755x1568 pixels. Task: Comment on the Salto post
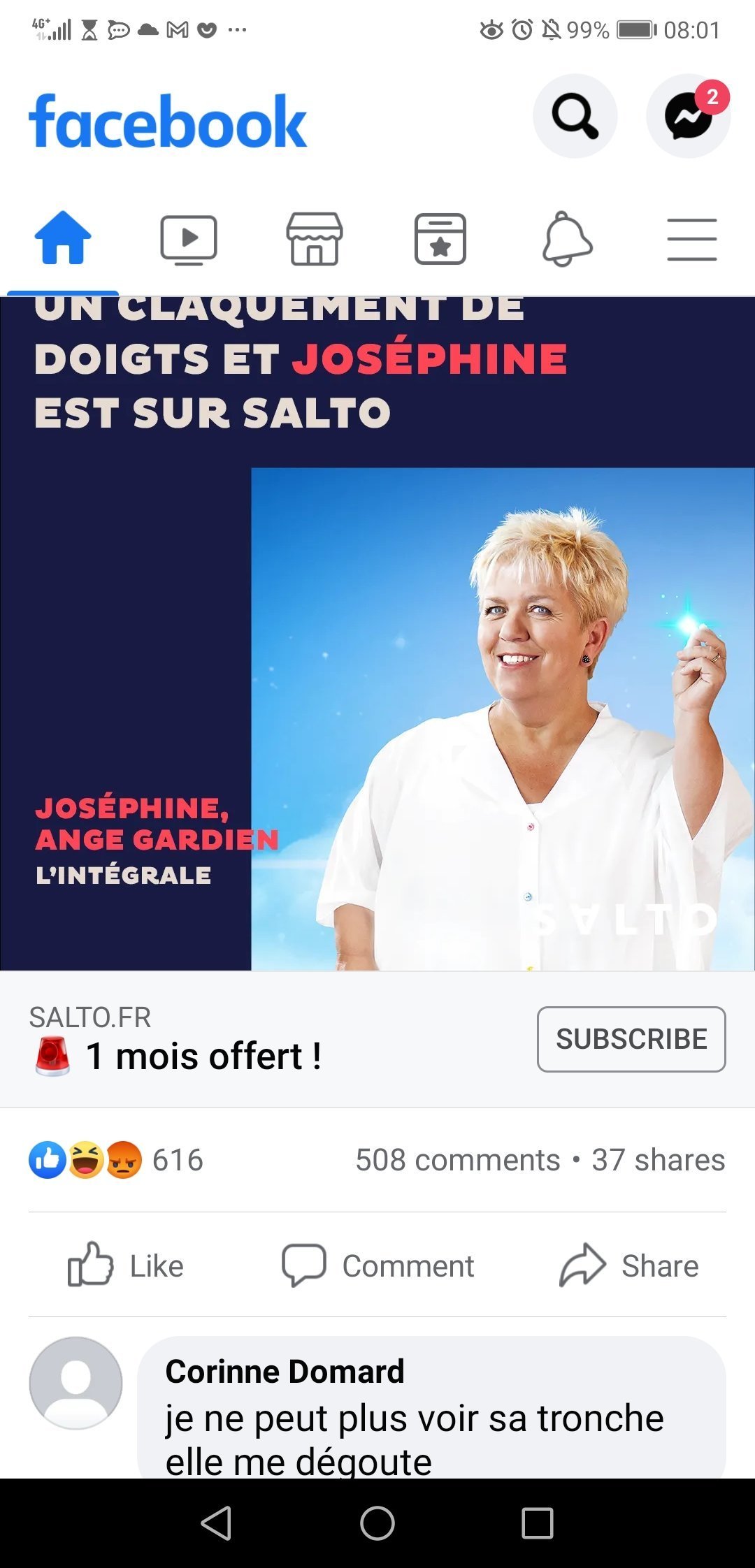click(377, 1265)
